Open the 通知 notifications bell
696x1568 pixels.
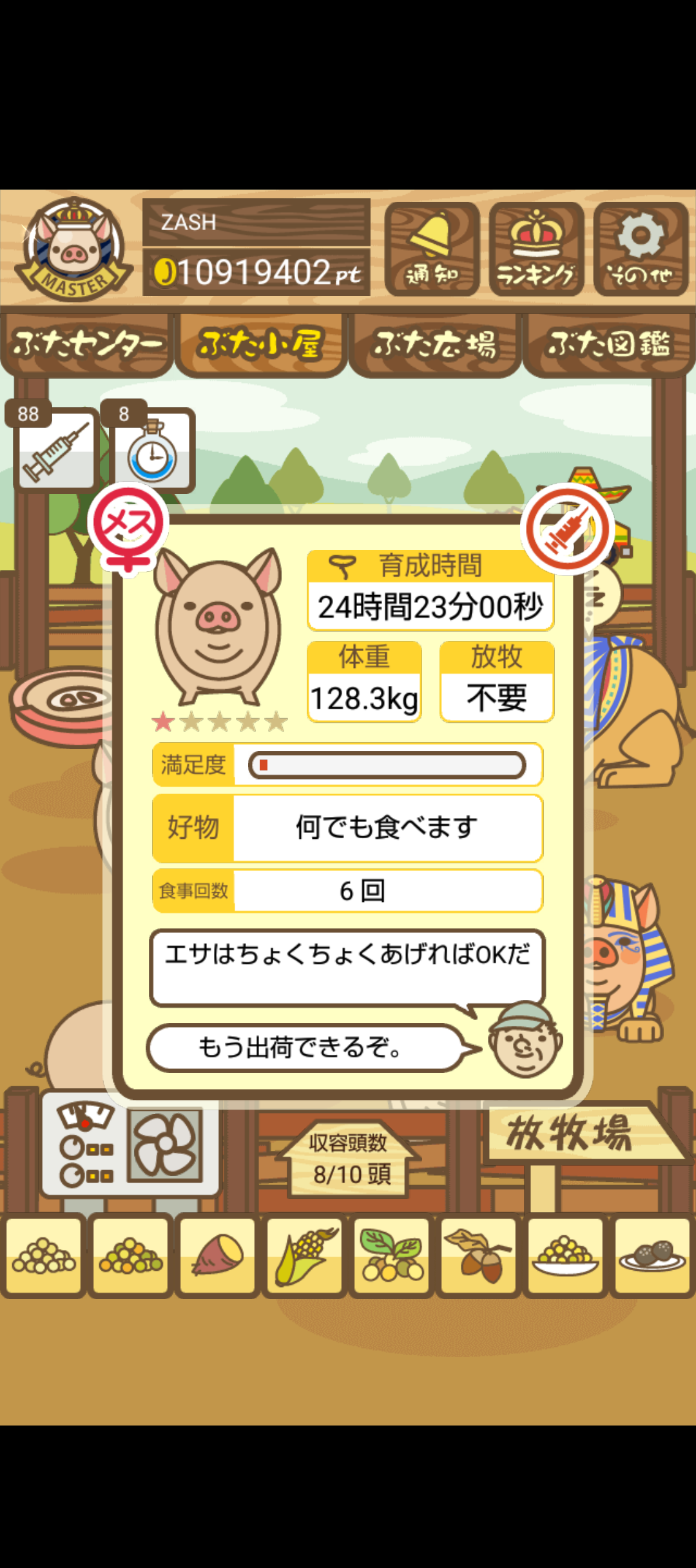pos(432,249)
